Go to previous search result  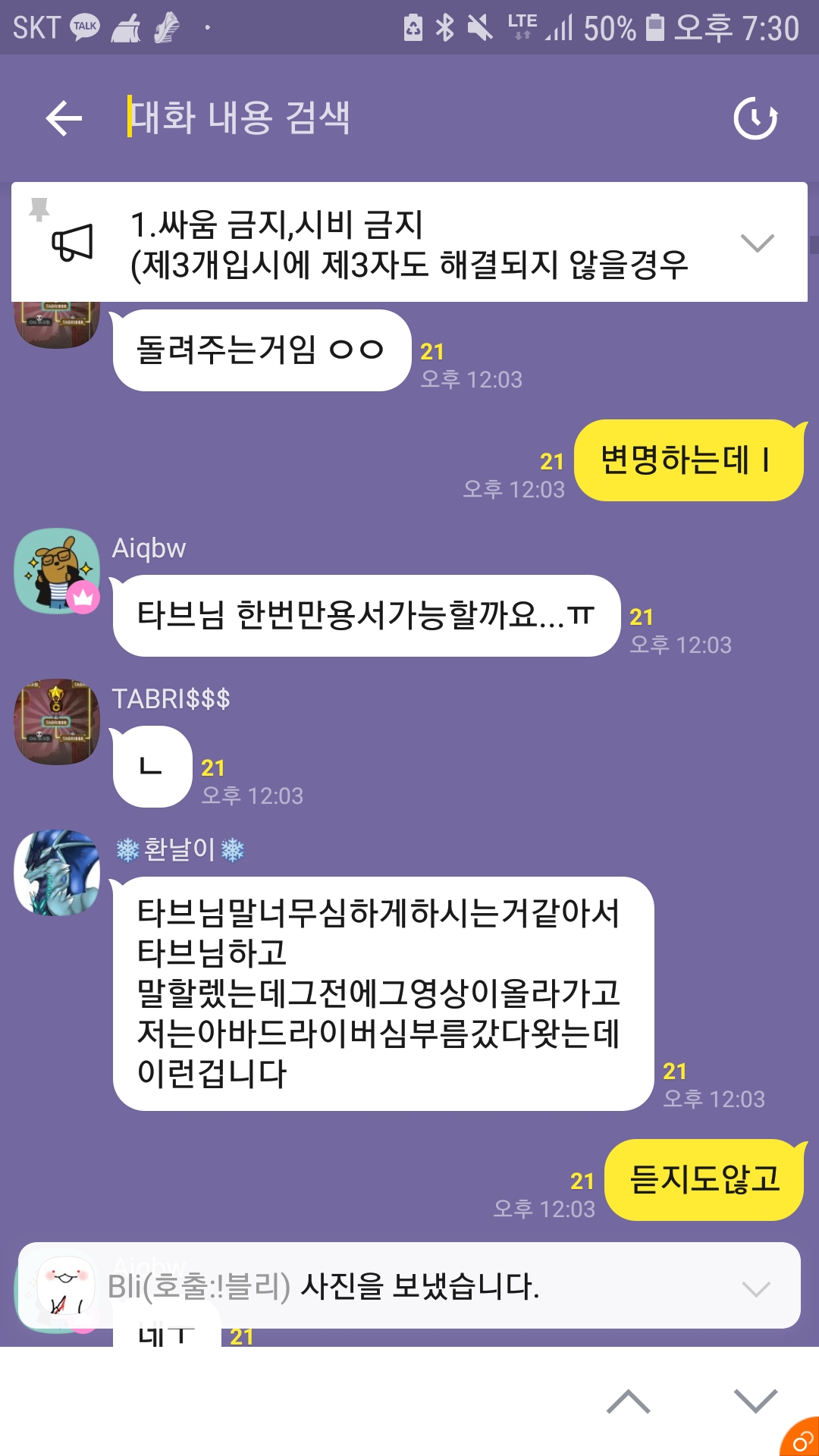[x=628, y=1401]
